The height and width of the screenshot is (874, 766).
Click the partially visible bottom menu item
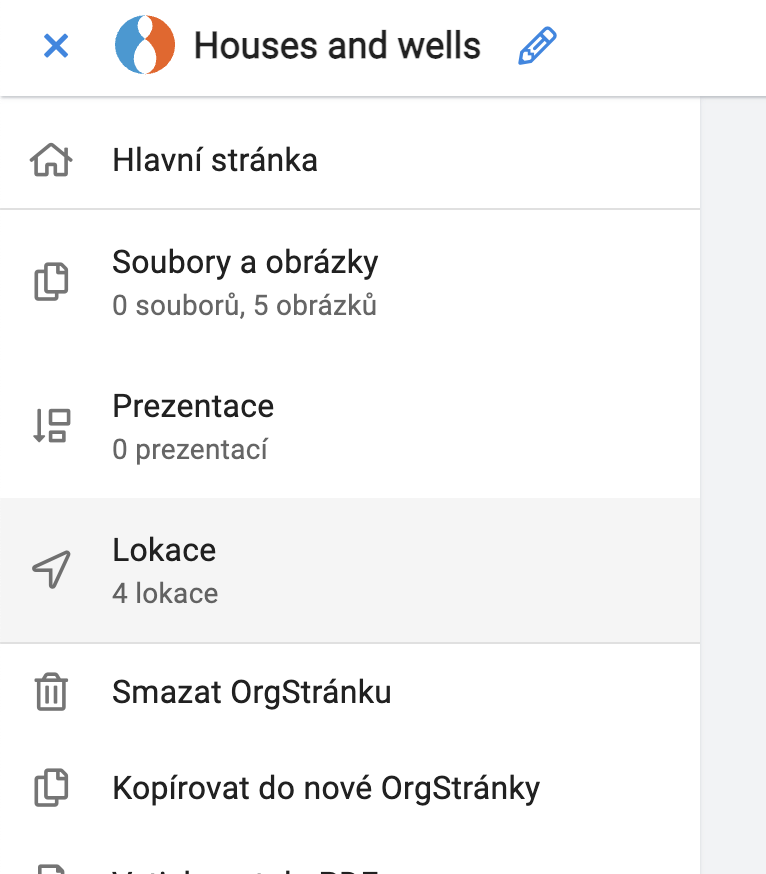click(250, 866)
